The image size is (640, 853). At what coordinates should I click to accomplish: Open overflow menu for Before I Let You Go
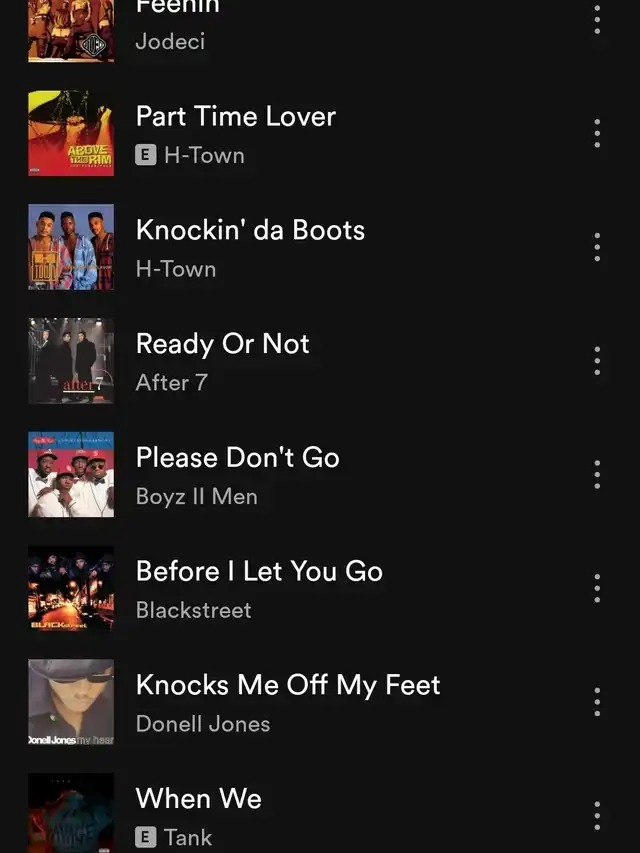click(597, 588)
